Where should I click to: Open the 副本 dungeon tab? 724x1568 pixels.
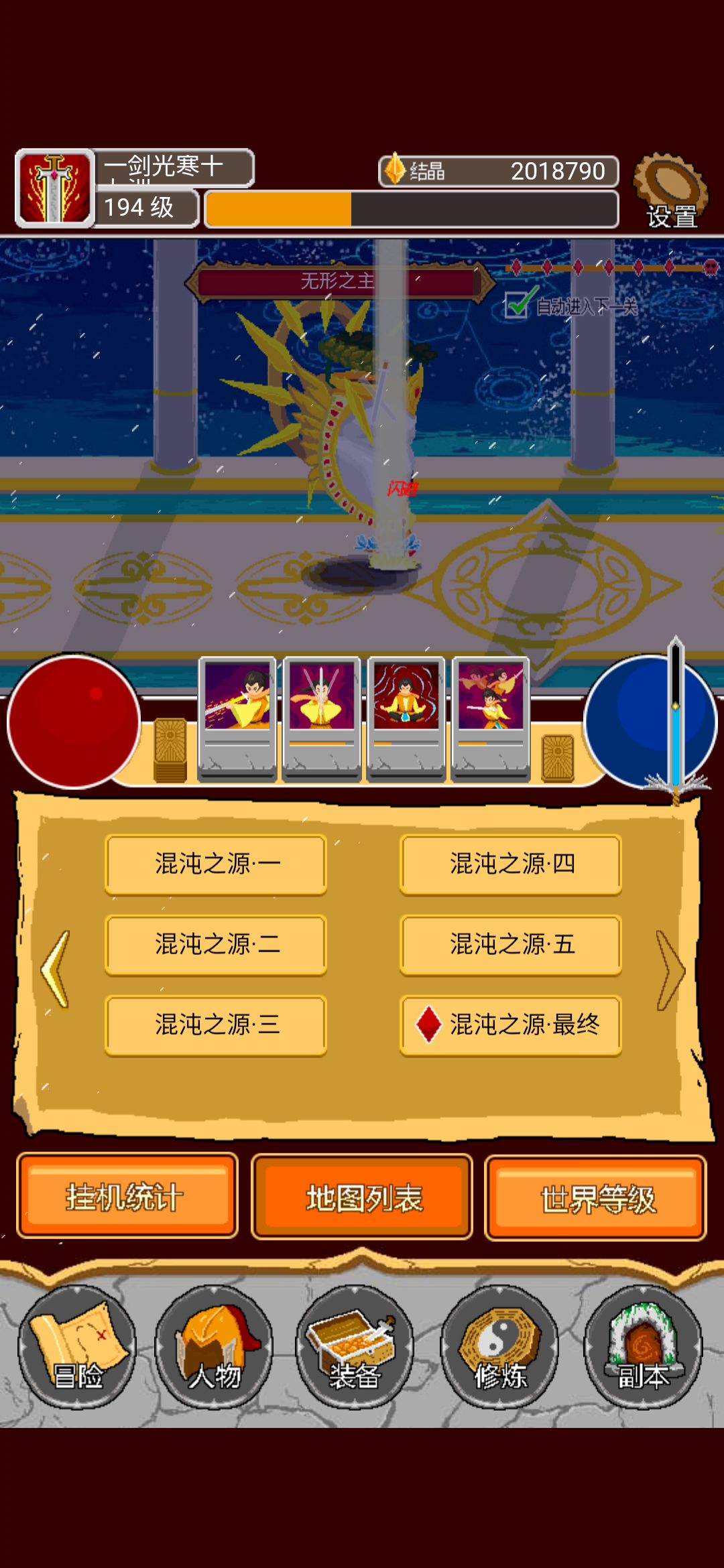click(642, 1347)
